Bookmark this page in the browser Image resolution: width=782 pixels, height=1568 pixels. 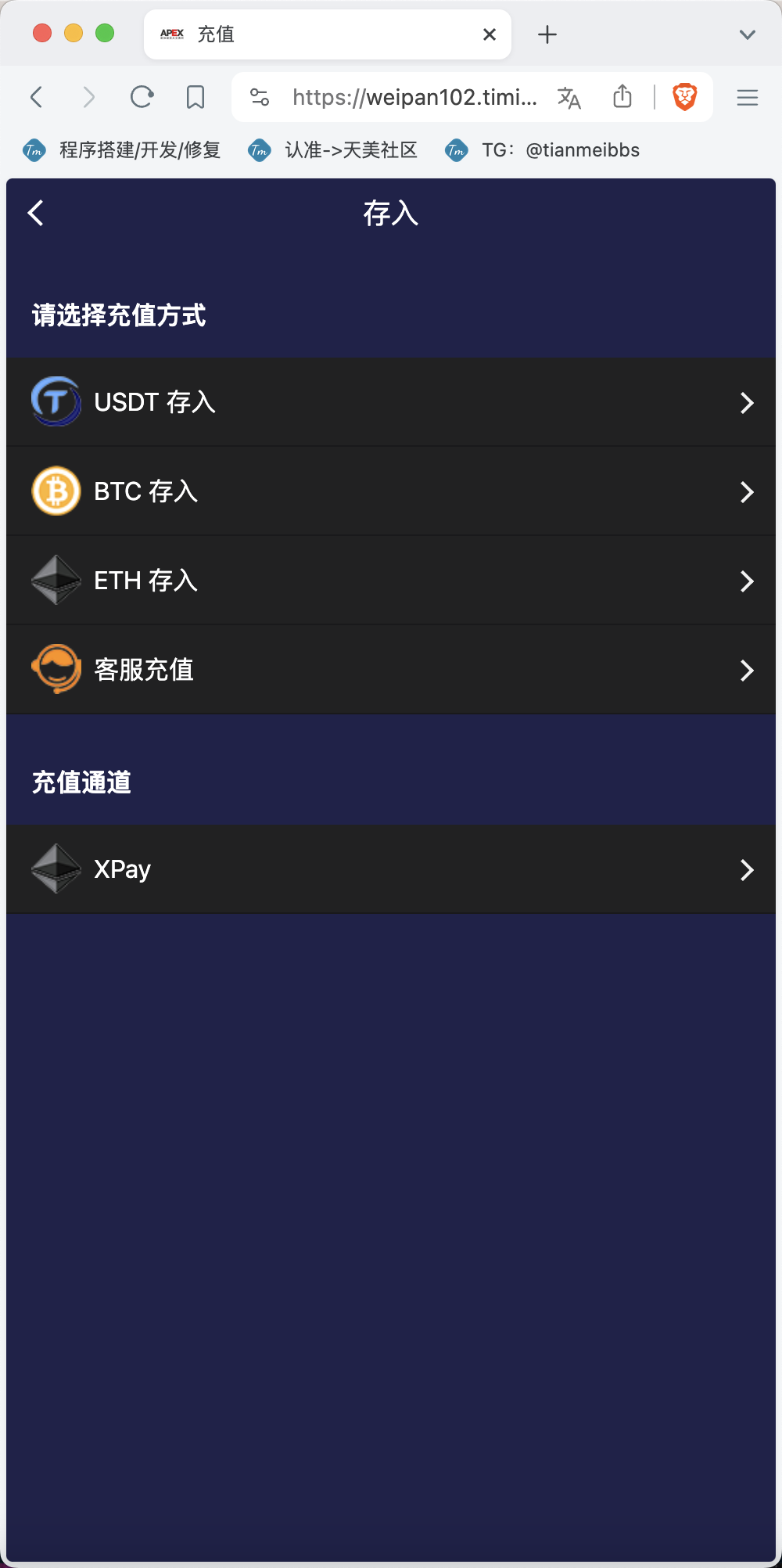195,97
